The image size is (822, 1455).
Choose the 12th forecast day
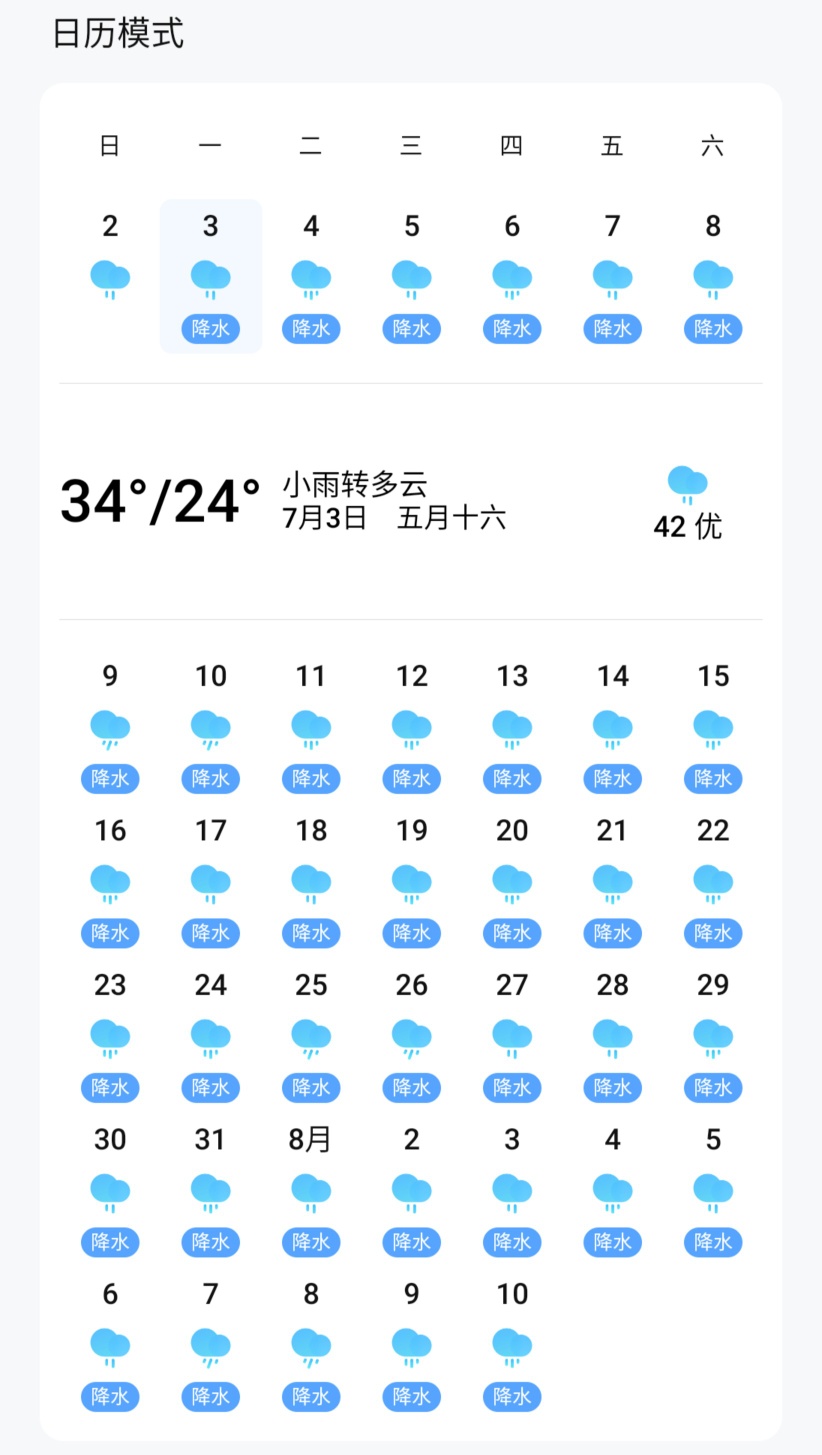click(x=411, y=727)
